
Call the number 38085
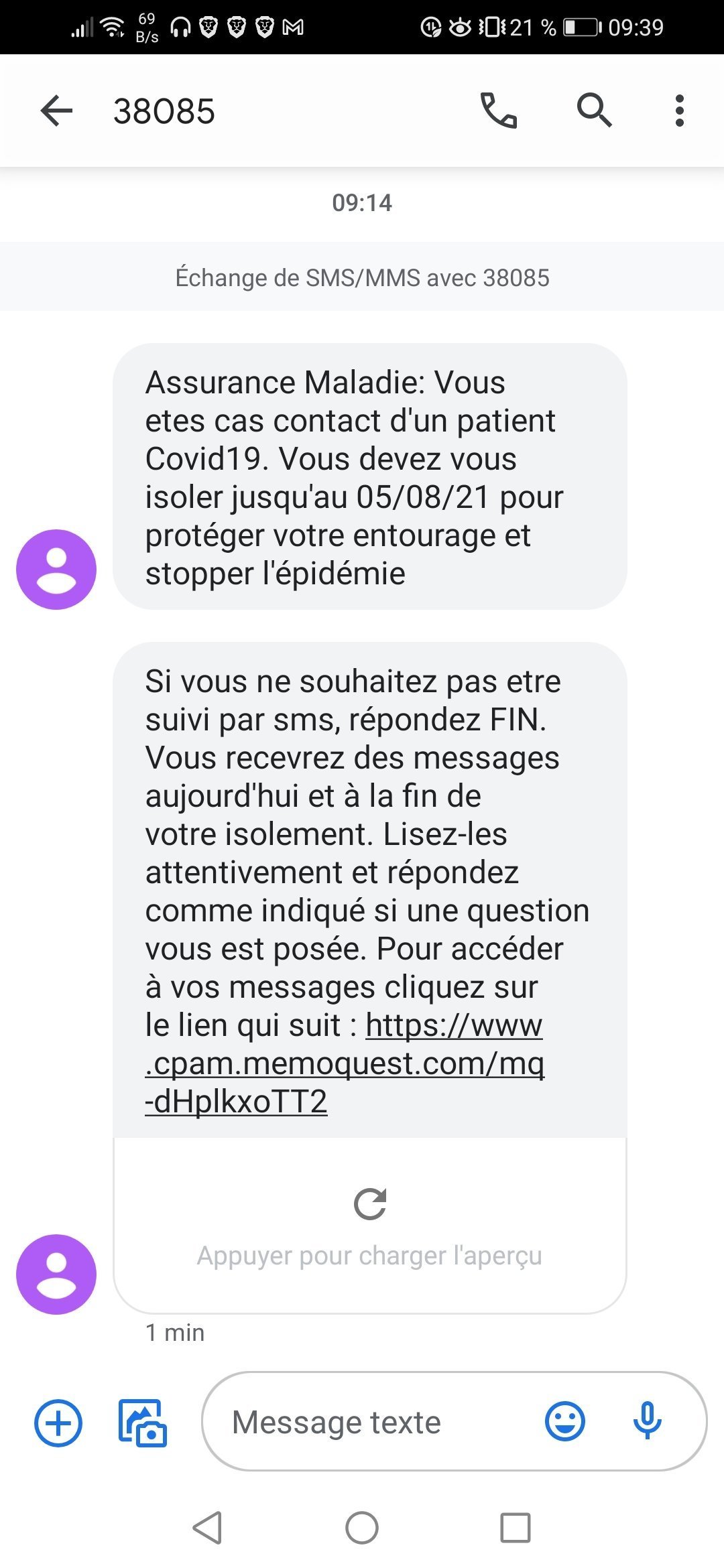(498, 111)
